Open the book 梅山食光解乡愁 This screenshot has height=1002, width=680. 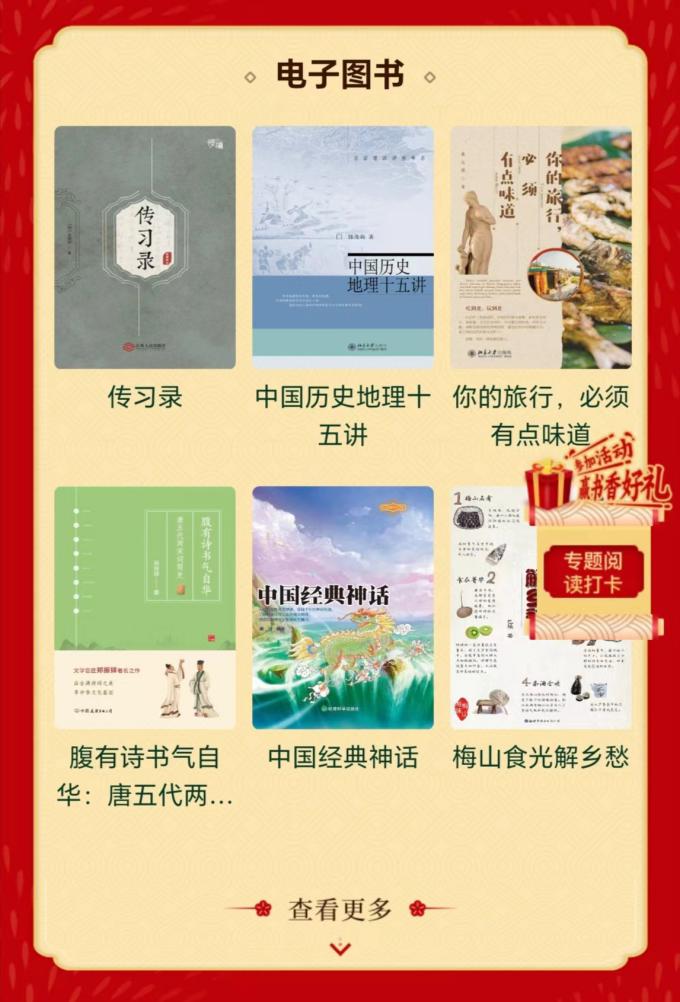coord(490,640)
